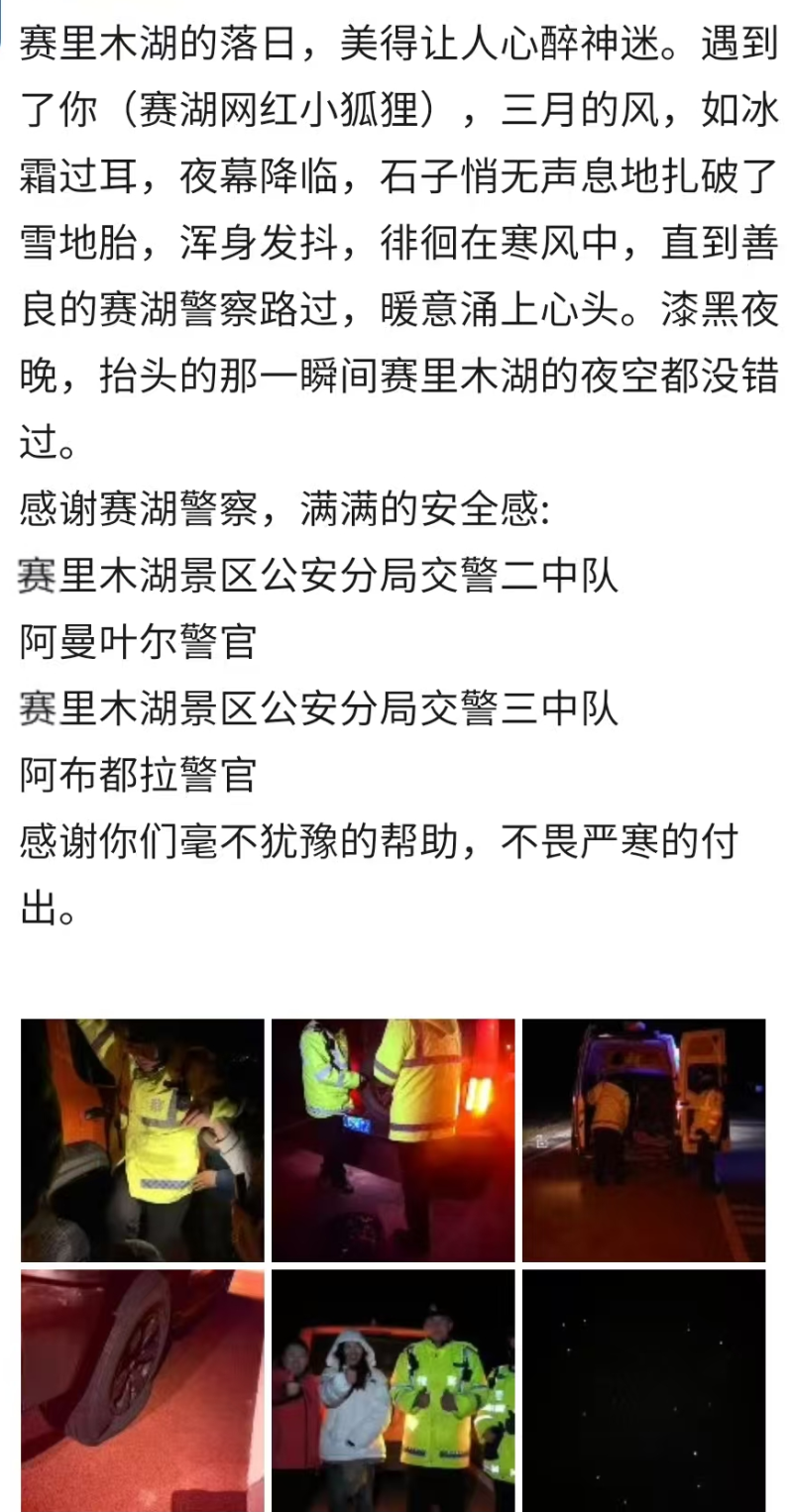Viewport: 793px width, 1512px height.
Task: Open photo of two officers near red taillight
Action: click(x=393, y=1139)
